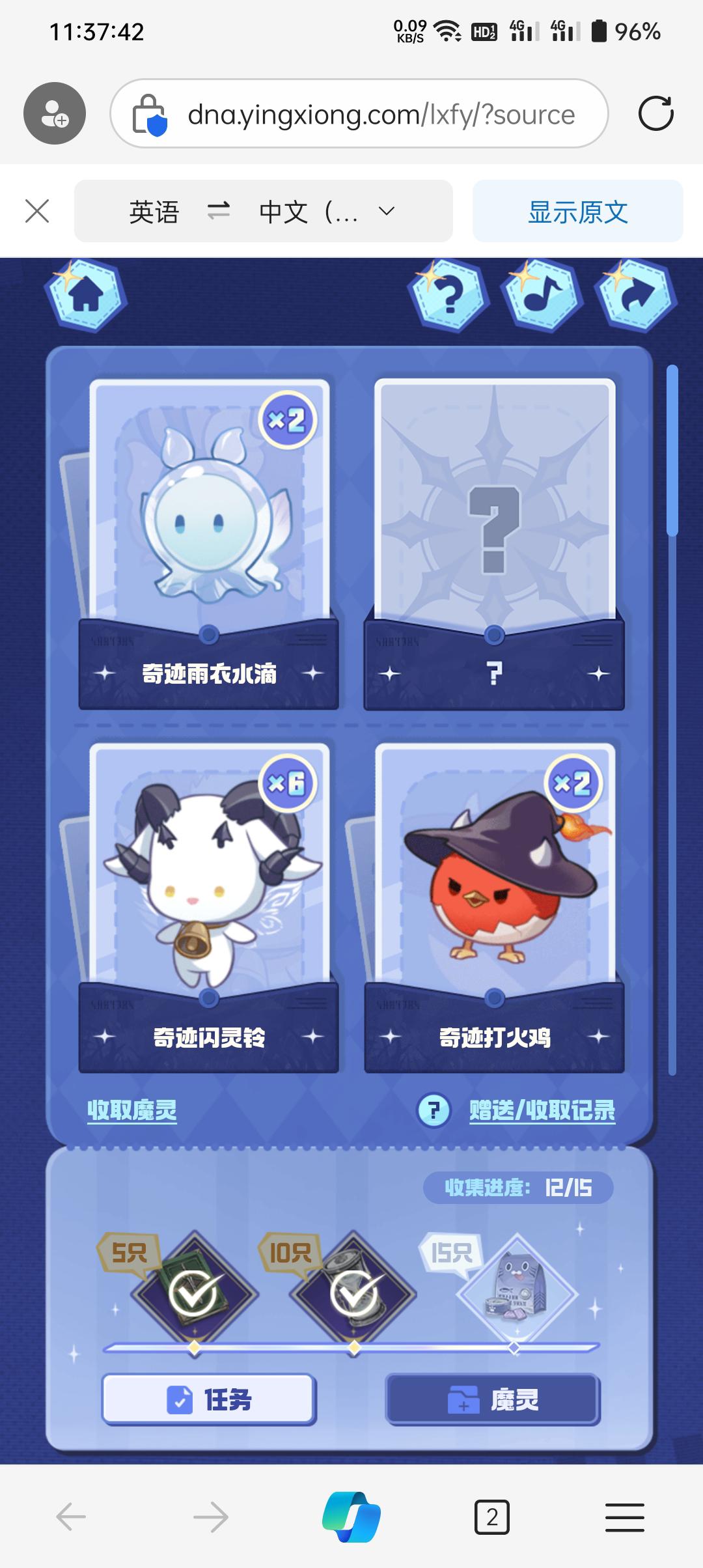Open the browser hamburger menu
Screen dimensions: 703x1568
(624, 1517)
